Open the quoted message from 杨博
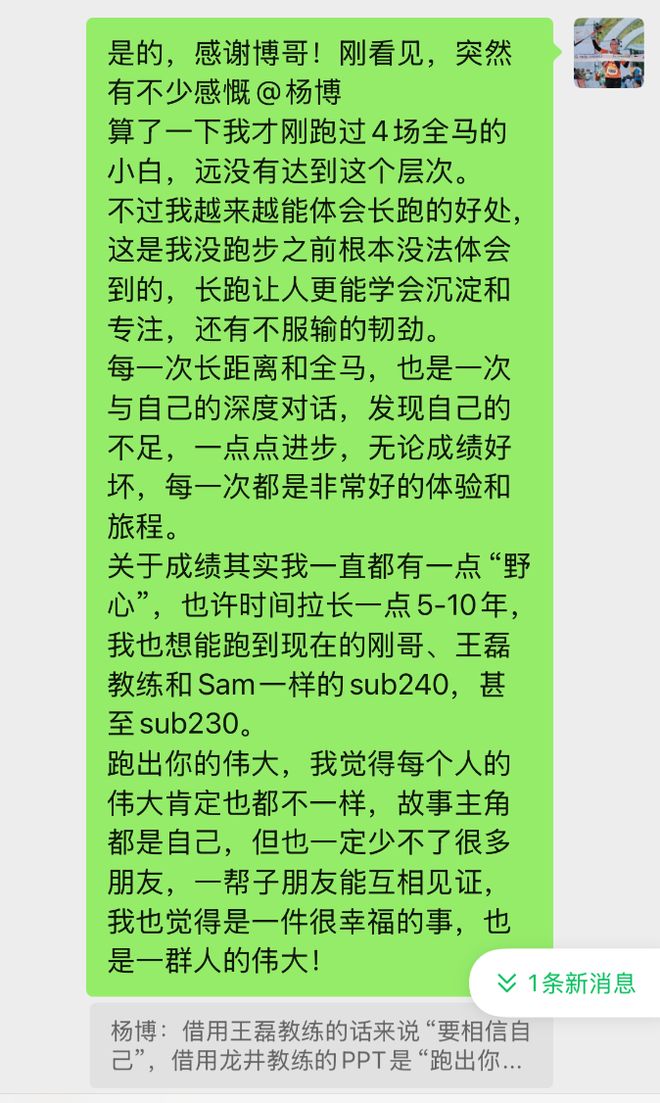Image resolution: width=660 pixels, height=1103 pixels. click(x=320, y=1045)
